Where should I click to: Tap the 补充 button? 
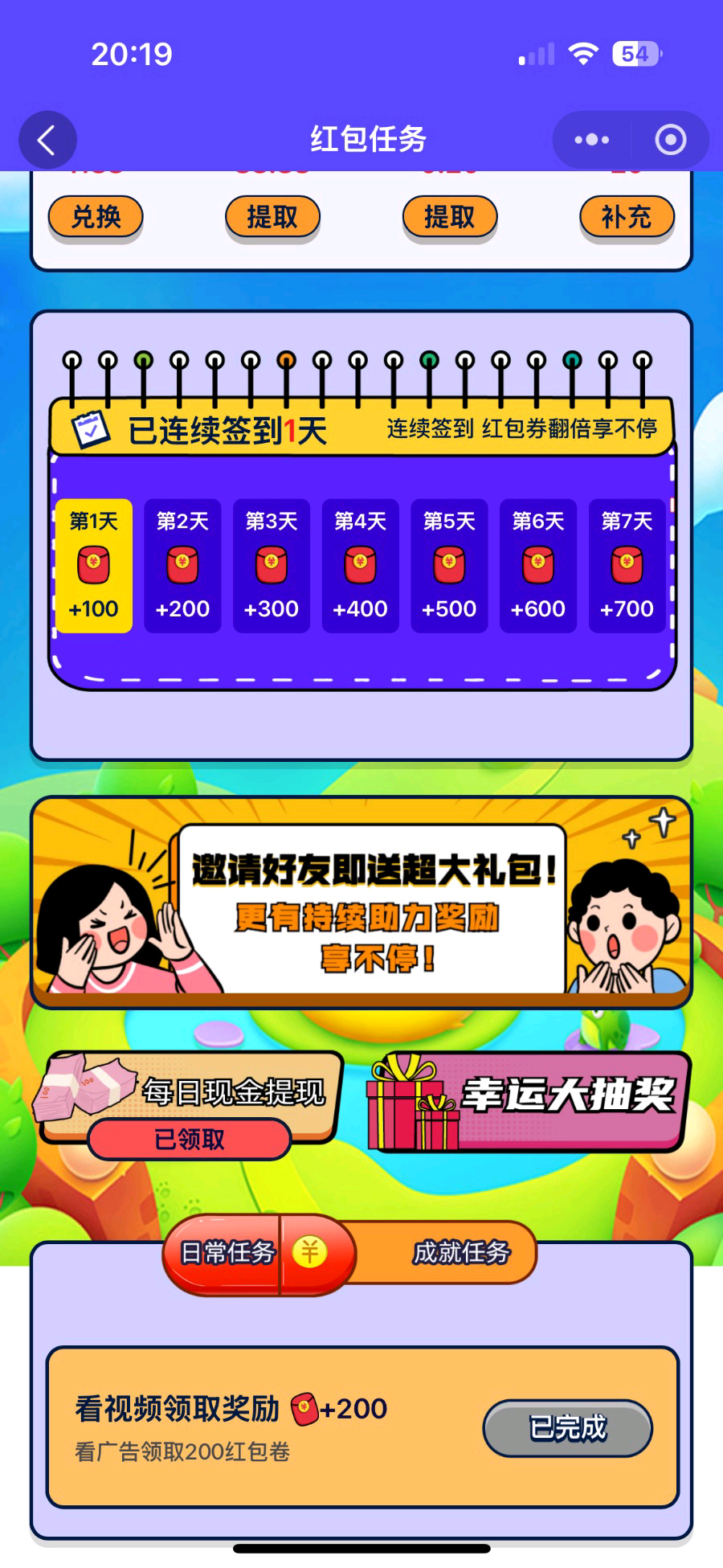tap(627, 217)
